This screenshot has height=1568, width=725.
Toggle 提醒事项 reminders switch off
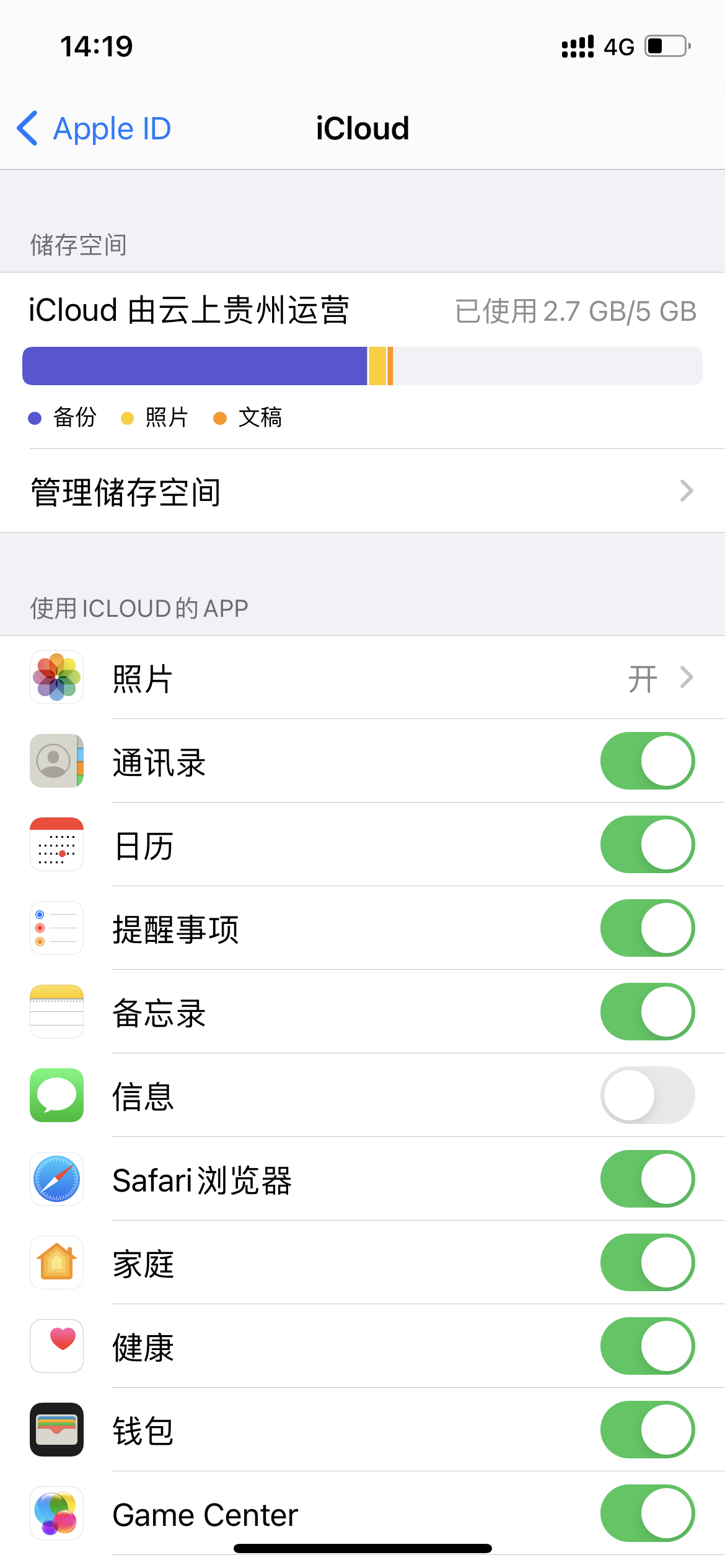[x=647, y=928]
